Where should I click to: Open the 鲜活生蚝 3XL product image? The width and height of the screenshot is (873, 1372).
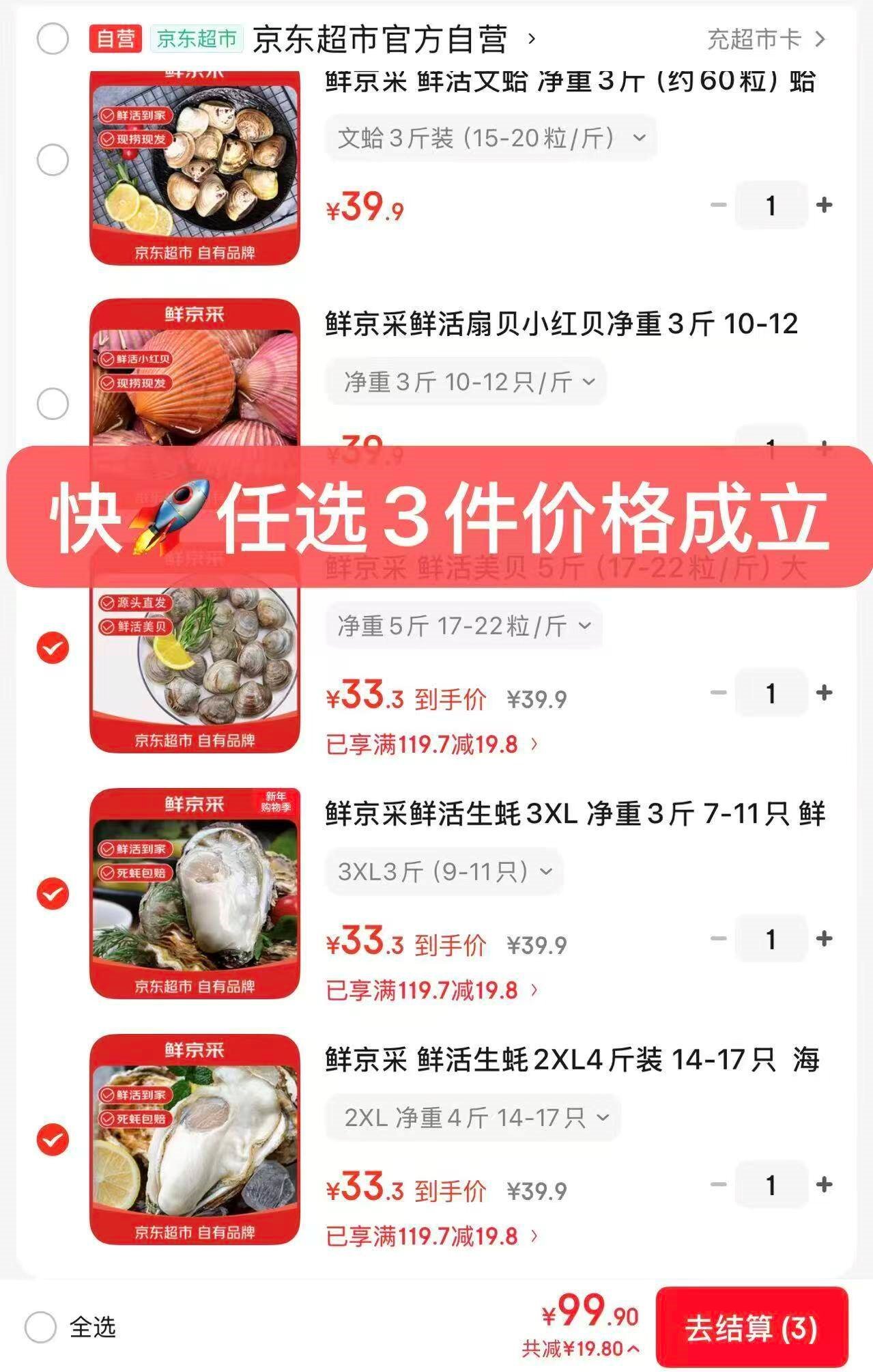195,893
